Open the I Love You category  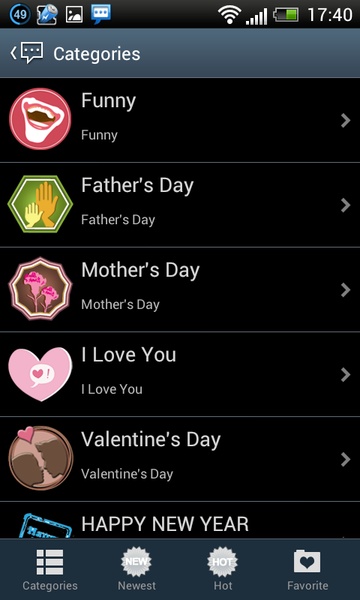[180, 375]
